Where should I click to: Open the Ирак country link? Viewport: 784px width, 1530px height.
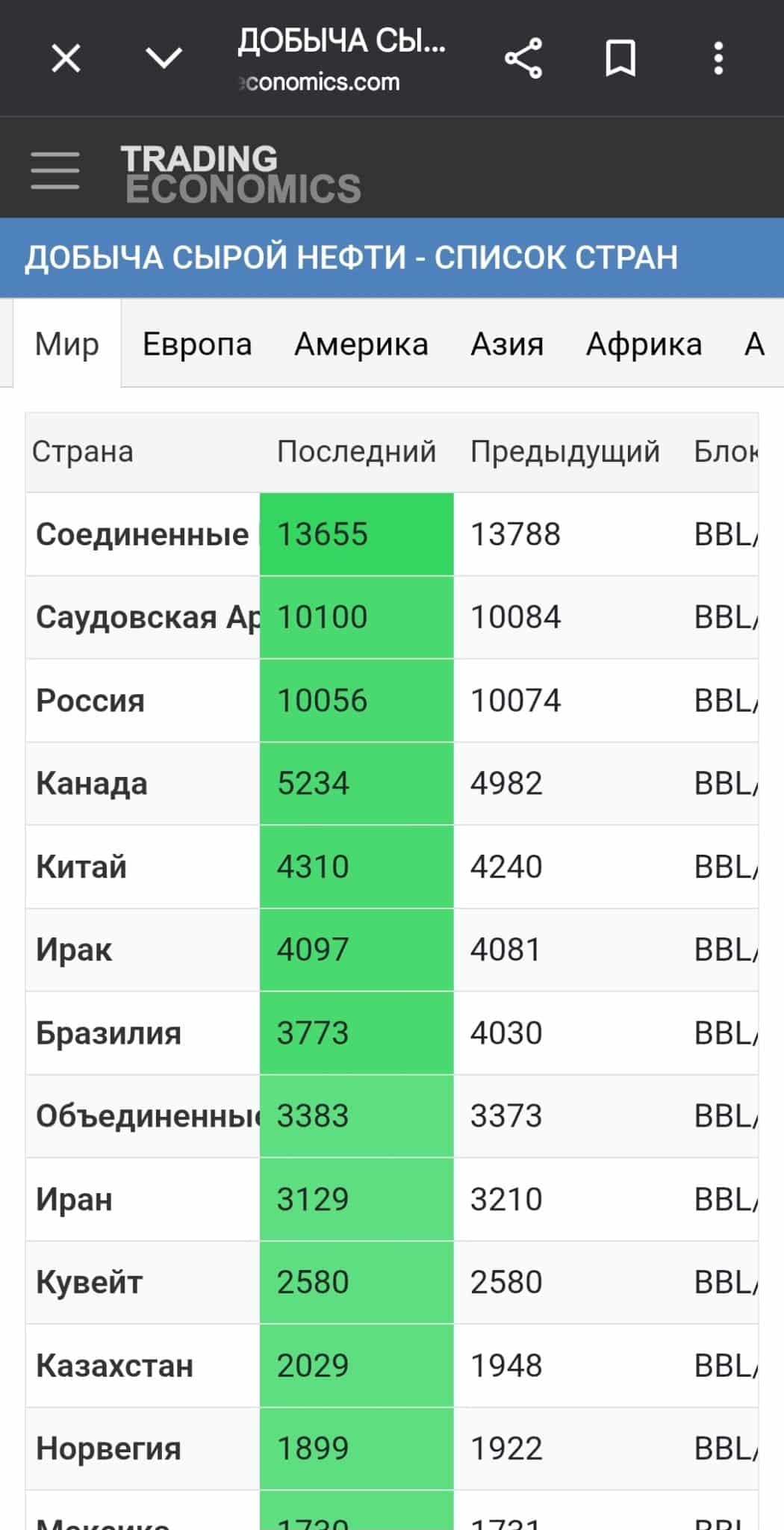pos(74,950)
